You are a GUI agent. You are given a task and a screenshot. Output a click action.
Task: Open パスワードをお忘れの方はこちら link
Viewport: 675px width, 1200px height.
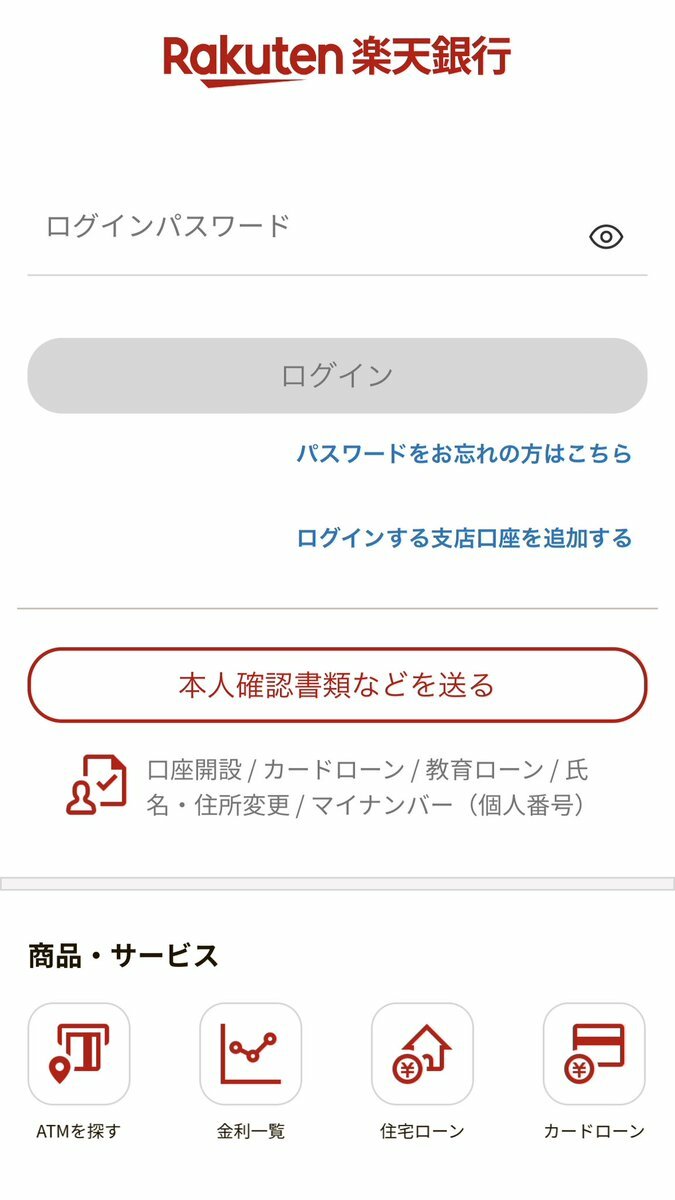click(464, 453)
